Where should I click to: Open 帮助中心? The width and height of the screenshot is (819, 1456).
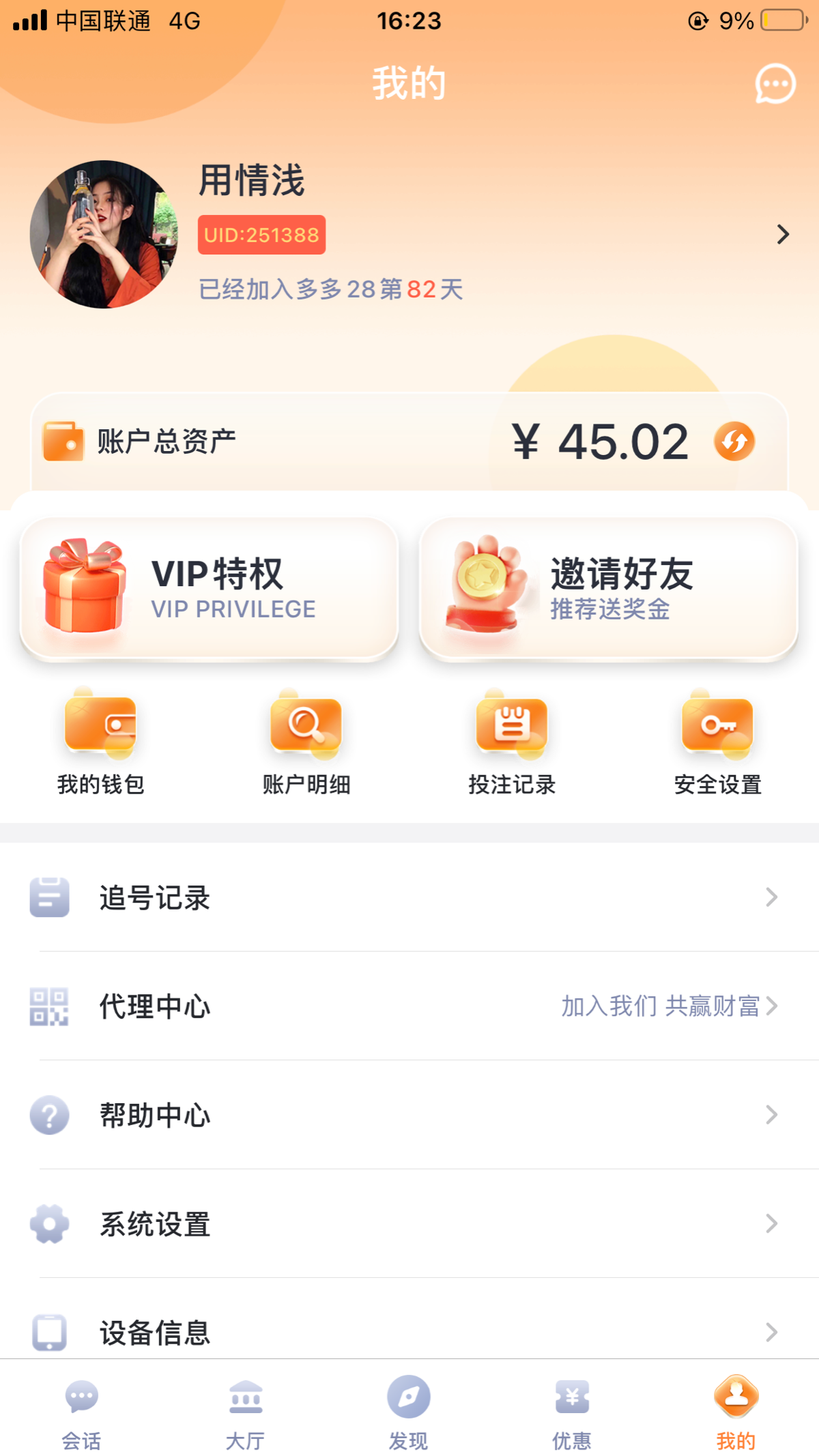[x=409, y=1115]
